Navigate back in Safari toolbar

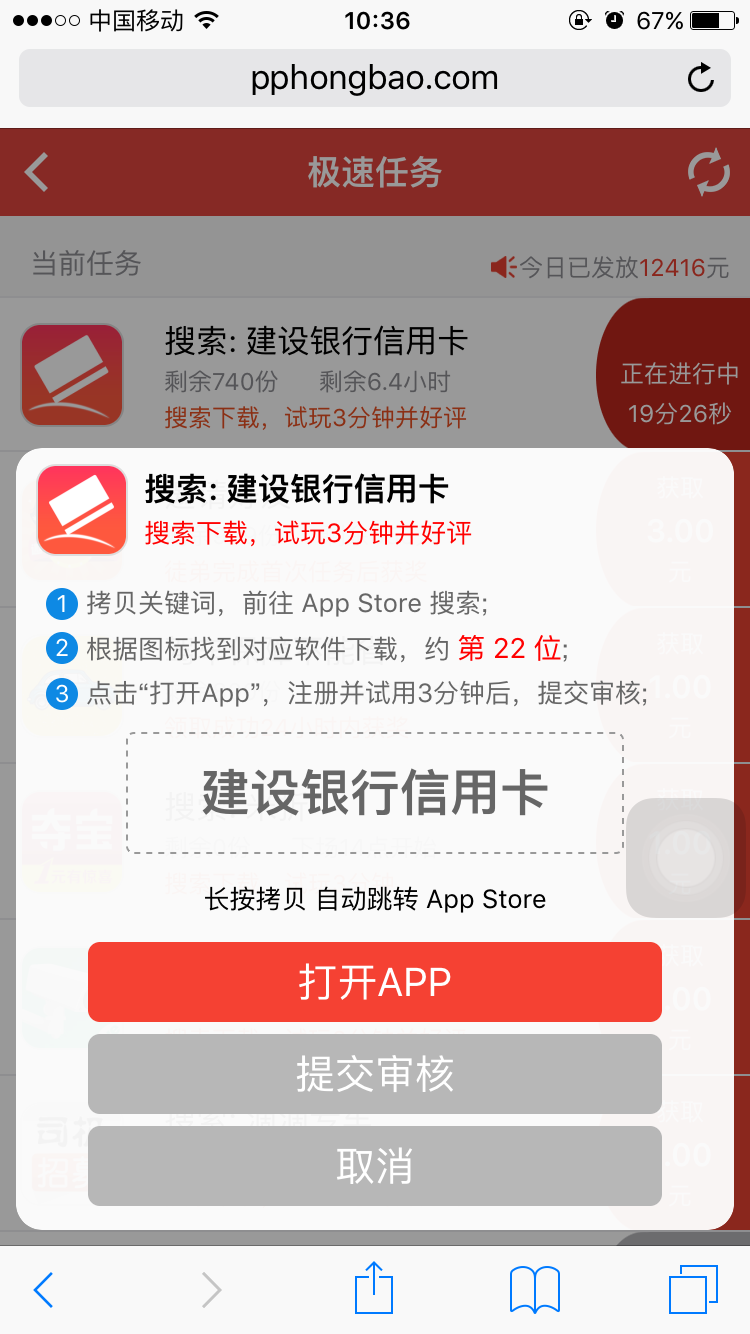(43, 1290)
